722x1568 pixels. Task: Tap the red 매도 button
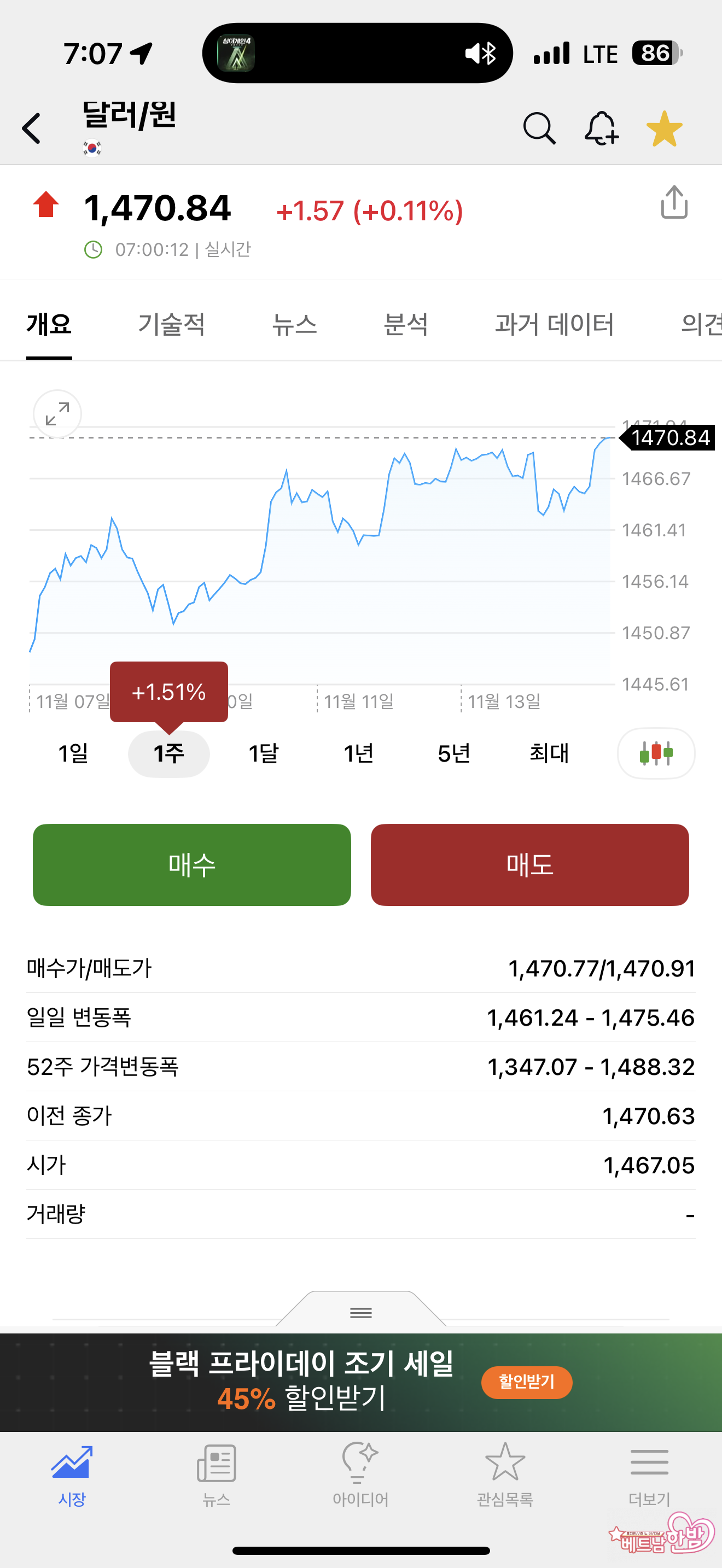[x=529, y=864]
